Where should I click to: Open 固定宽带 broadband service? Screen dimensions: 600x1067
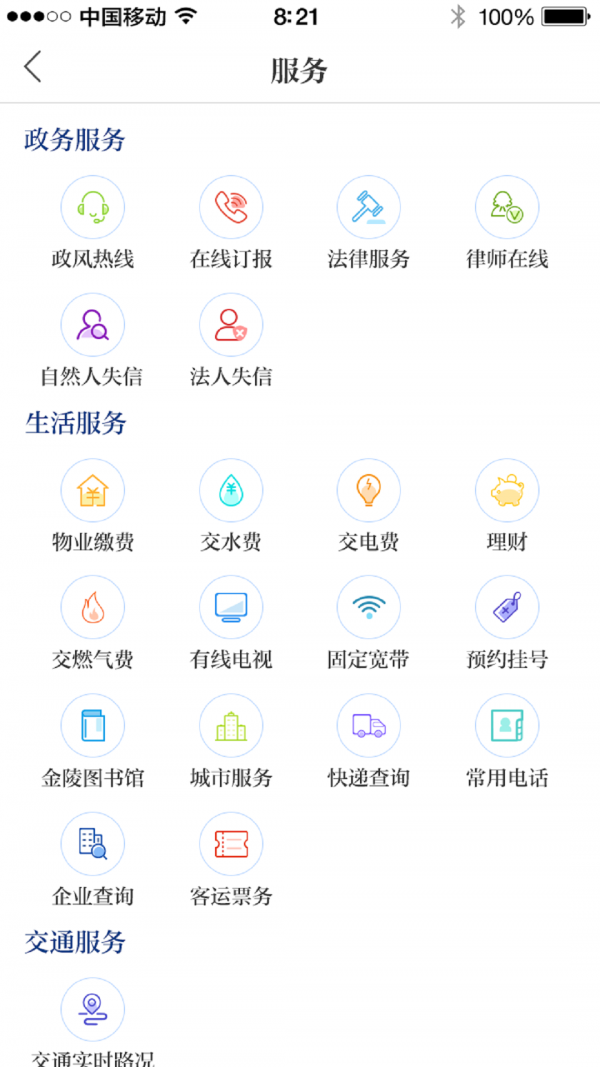tap(369, 608)
